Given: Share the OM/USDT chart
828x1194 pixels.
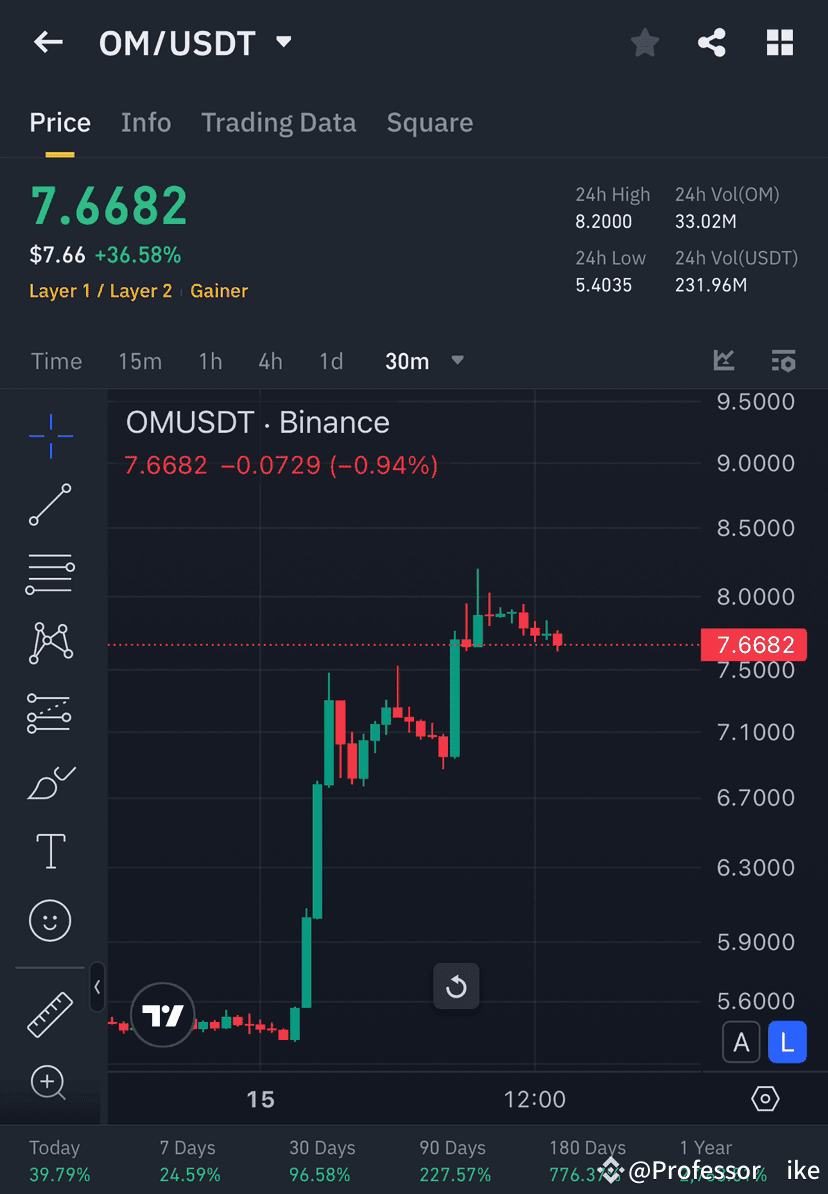Looking at the screenshot, I should 712,42.
